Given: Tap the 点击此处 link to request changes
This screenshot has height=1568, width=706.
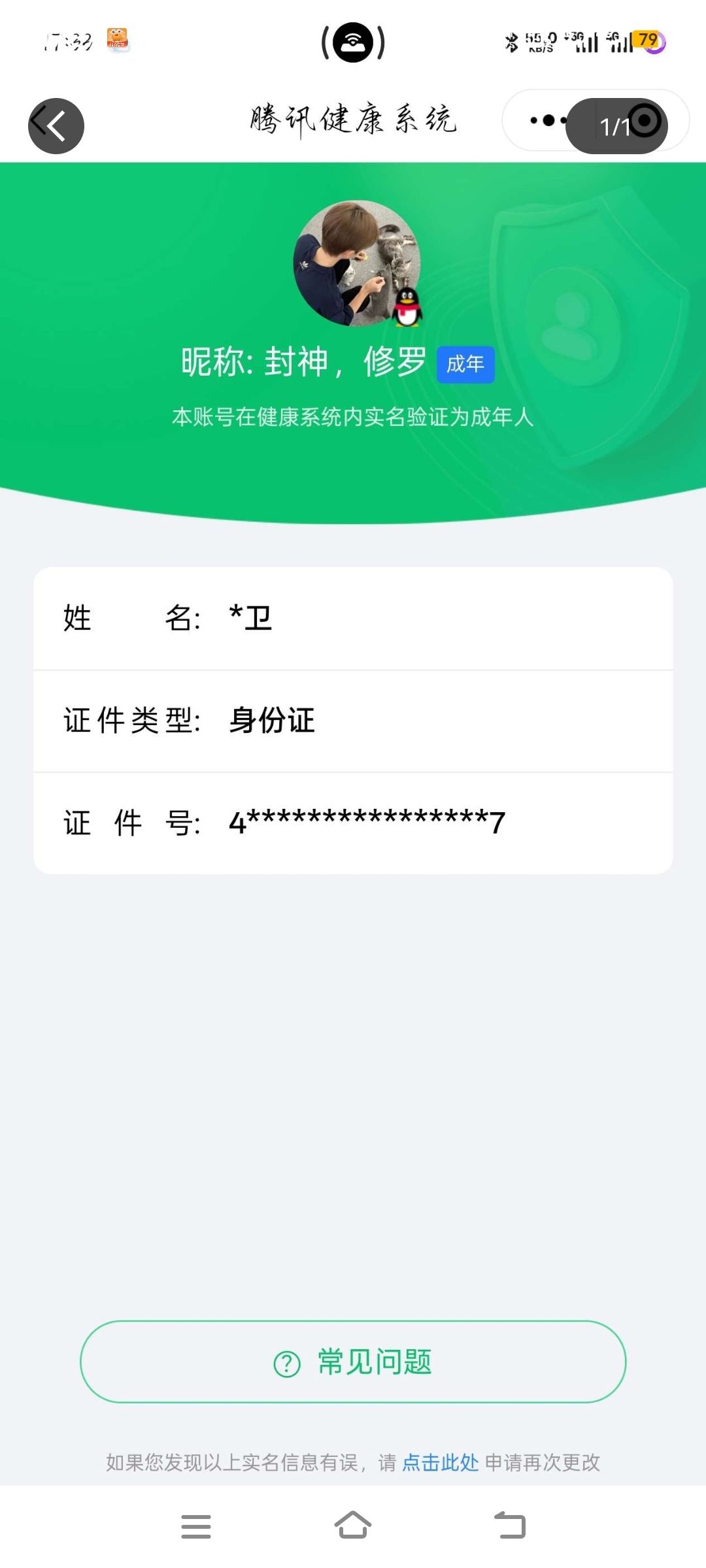Looking at the screenshot, I should pos(440,1462).
